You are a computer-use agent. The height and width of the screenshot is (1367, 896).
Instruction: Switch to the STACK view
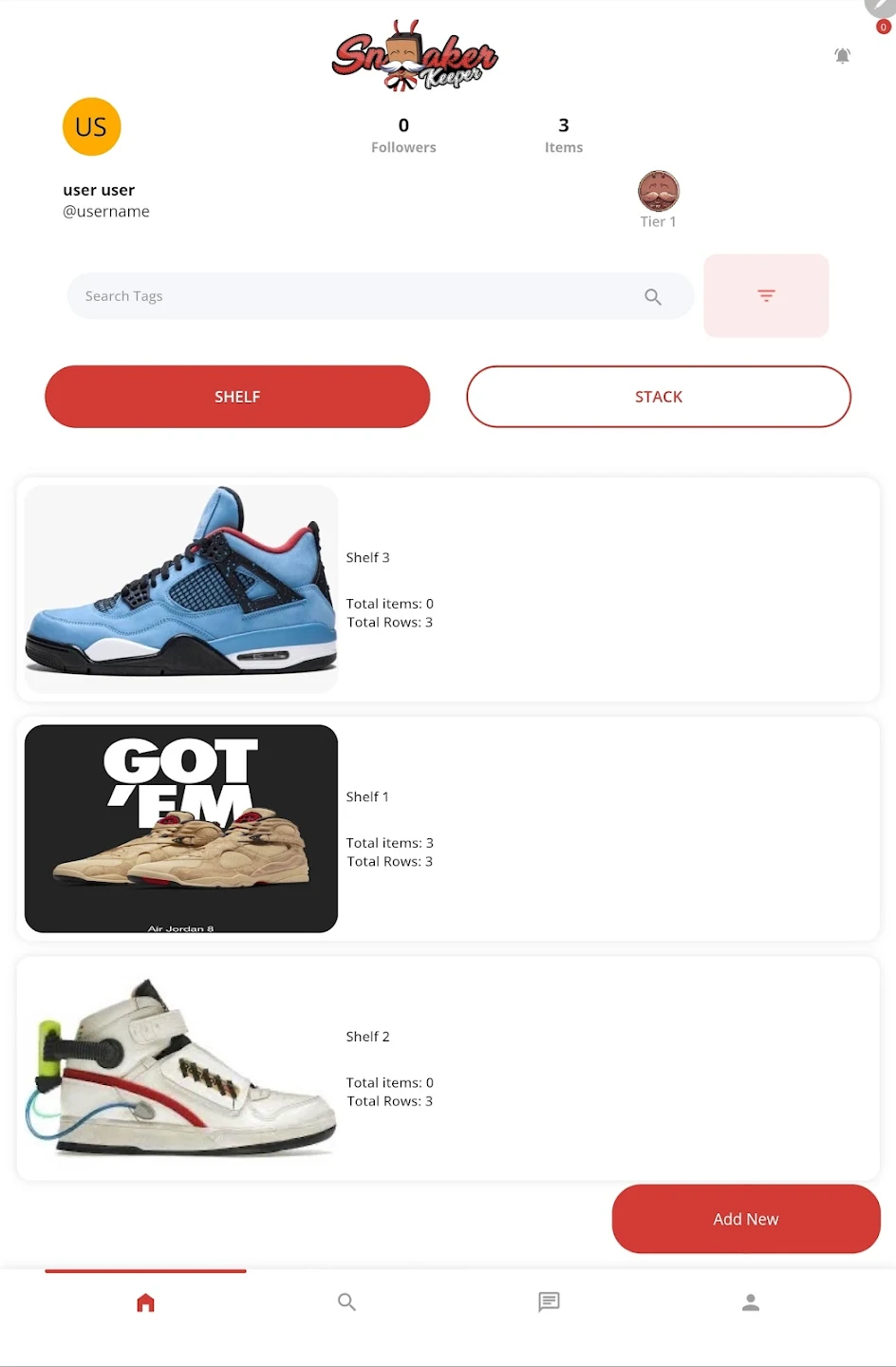coord(659,397)
